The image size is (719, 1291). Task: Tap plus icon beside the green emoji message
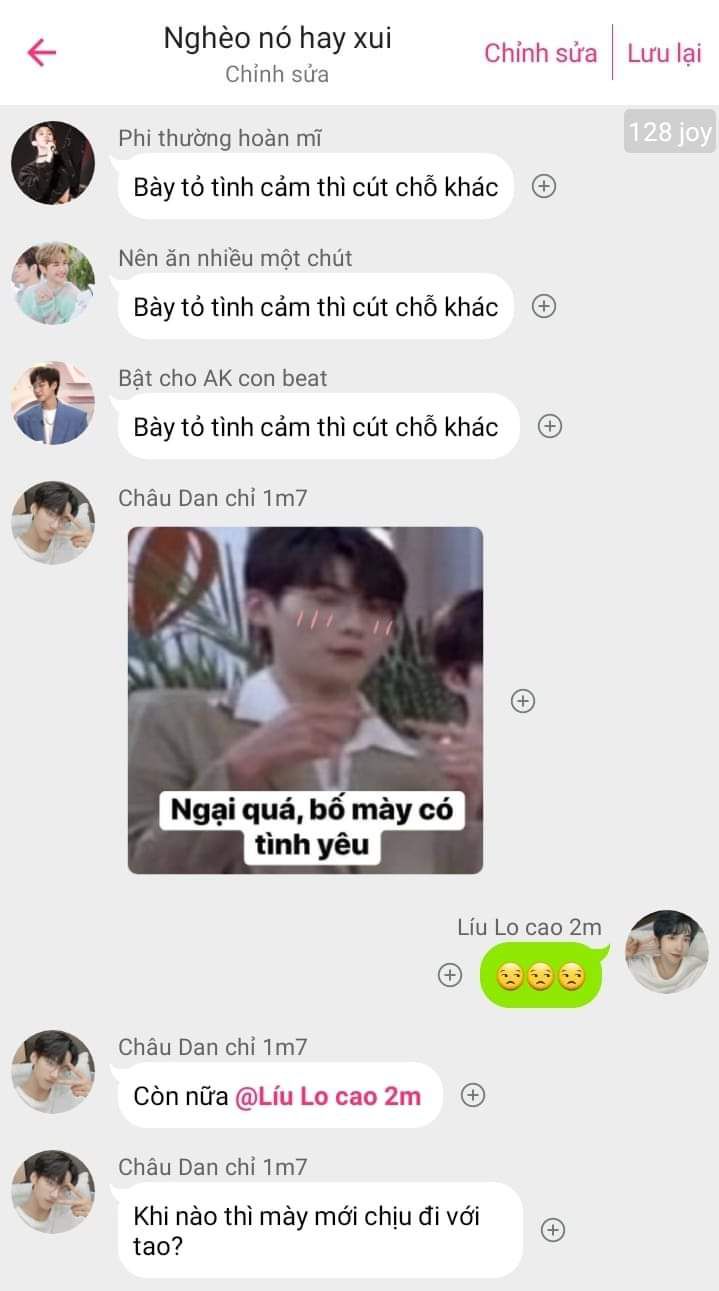(451, 975)
